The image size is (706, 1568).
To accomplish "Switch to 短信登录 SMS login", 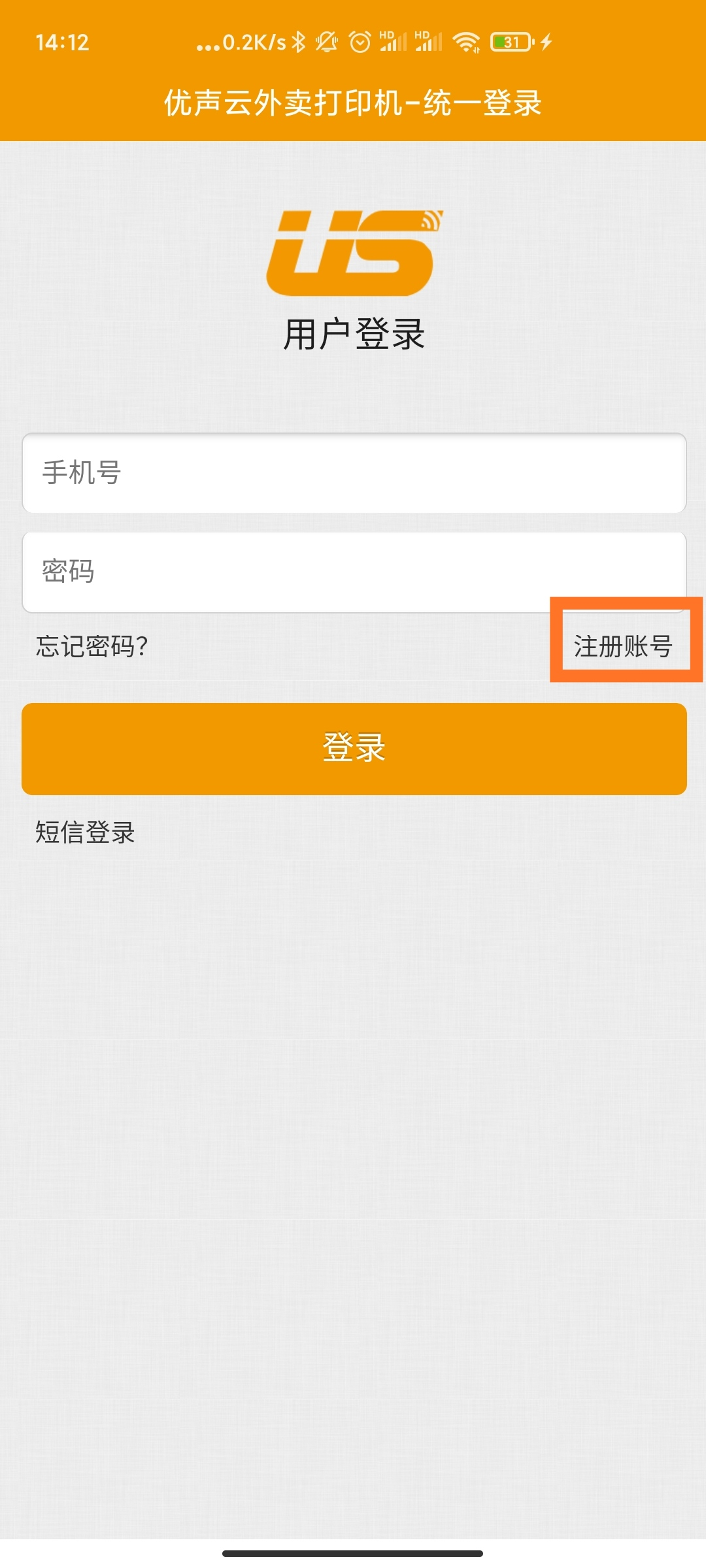I will 85,832.
